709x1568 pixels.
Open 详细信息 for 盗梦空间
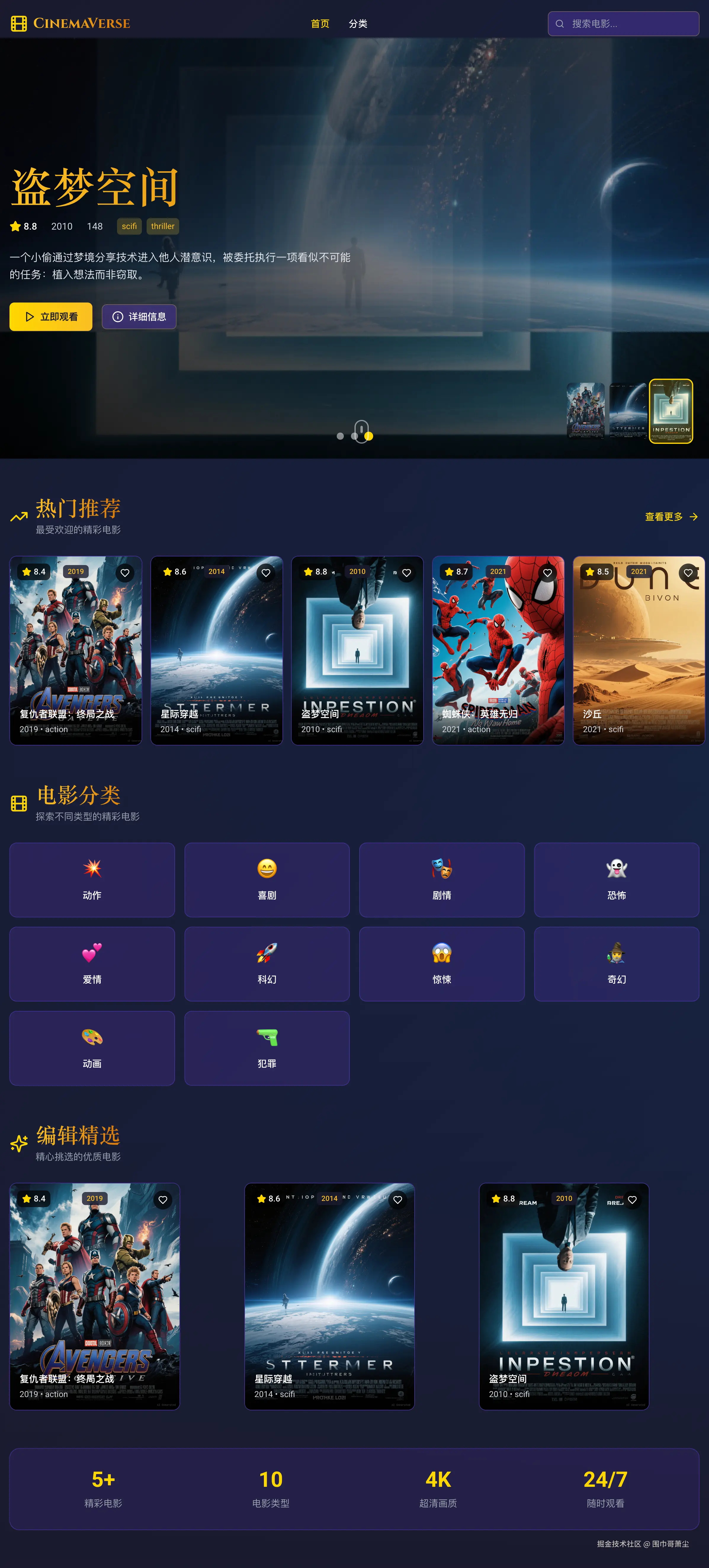(x=139, y=316)
